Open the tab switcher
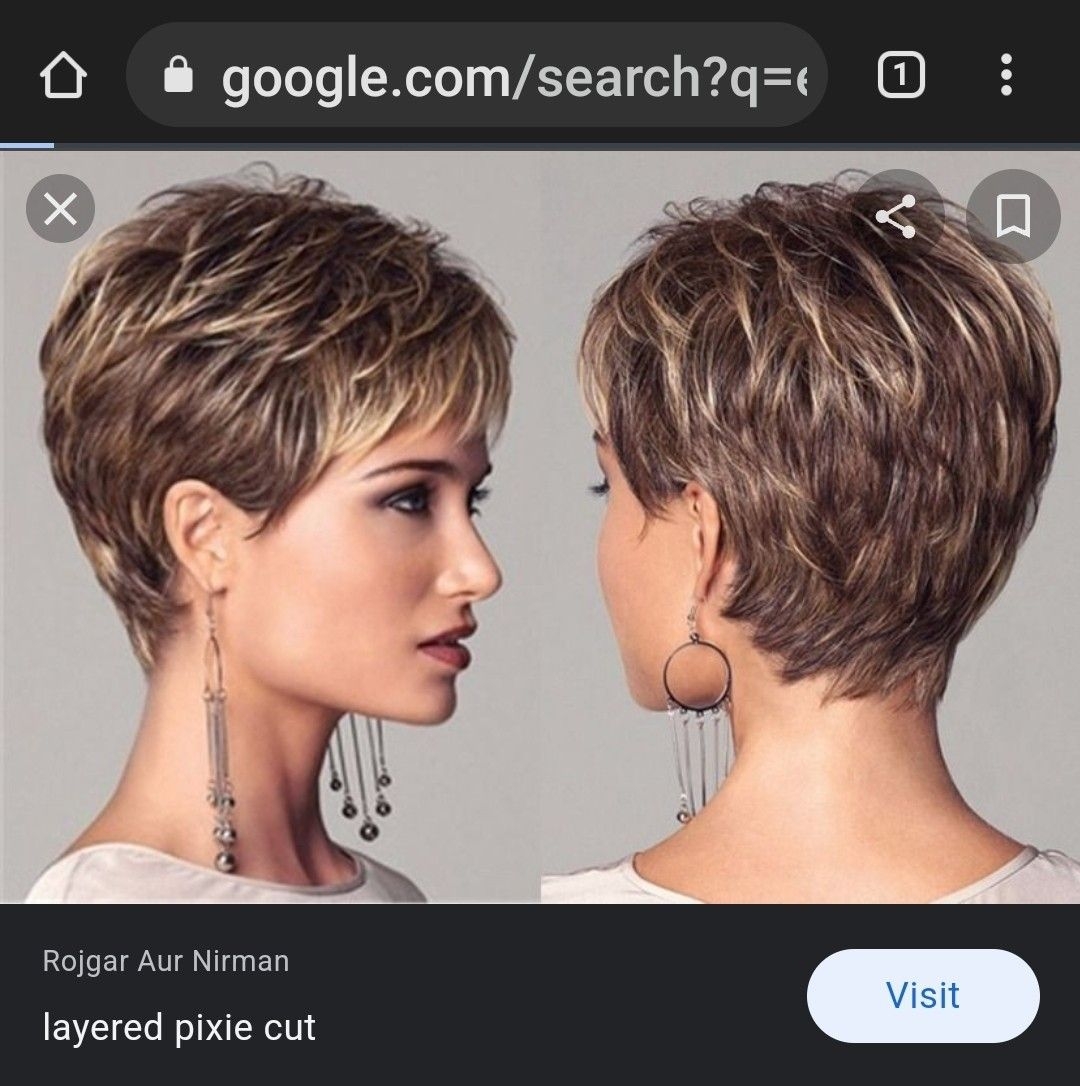Image resolution: width=1080 pixels, height=1086 pixels. pyautogui.click(x=900, y=77)
